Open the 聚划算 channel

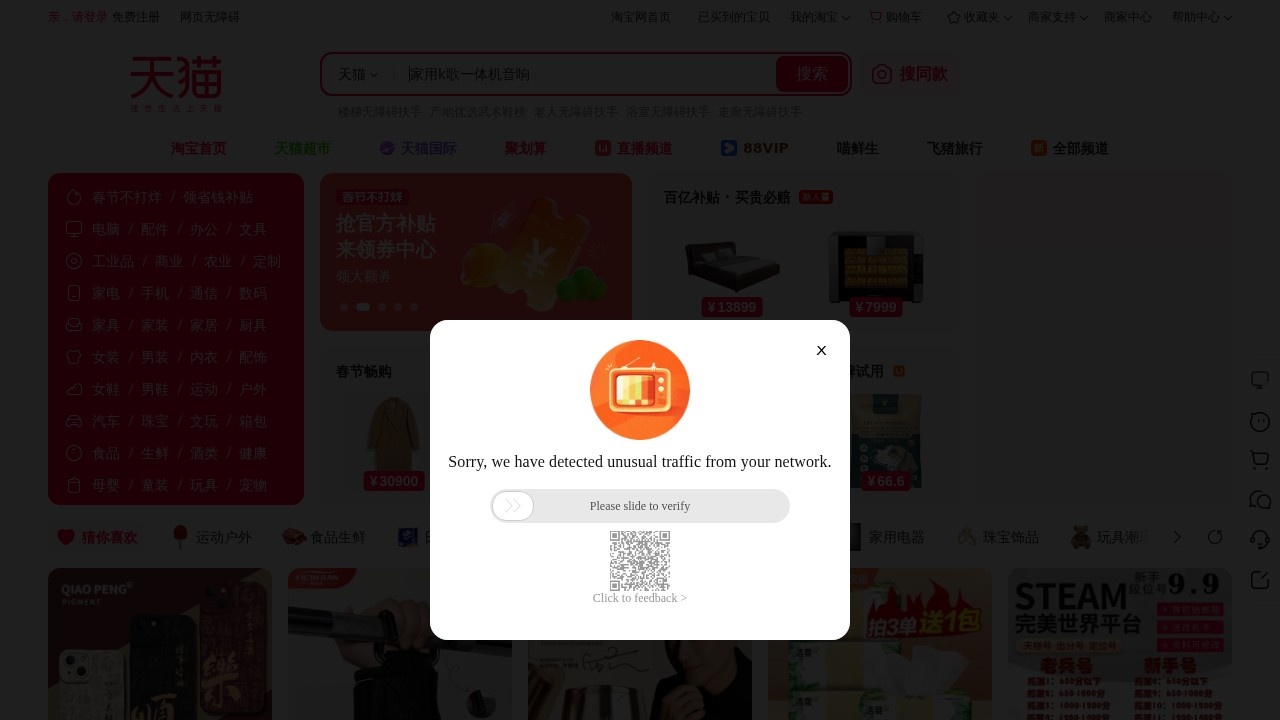pyautogui.click(x=525, y=148)
